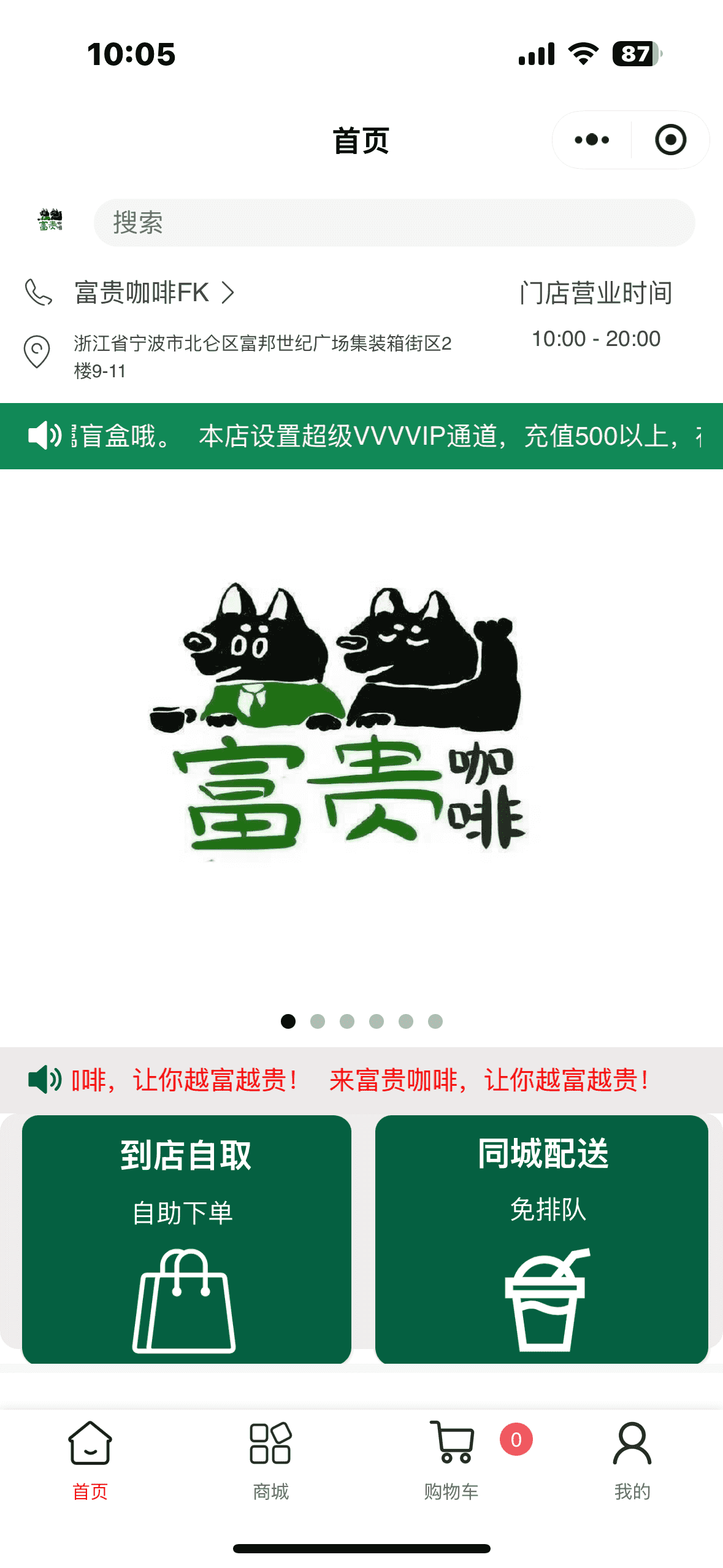Viewport: 723px width, 1568px height.
Task: Open the mini program more-options menu
Action: pos(592,140)
